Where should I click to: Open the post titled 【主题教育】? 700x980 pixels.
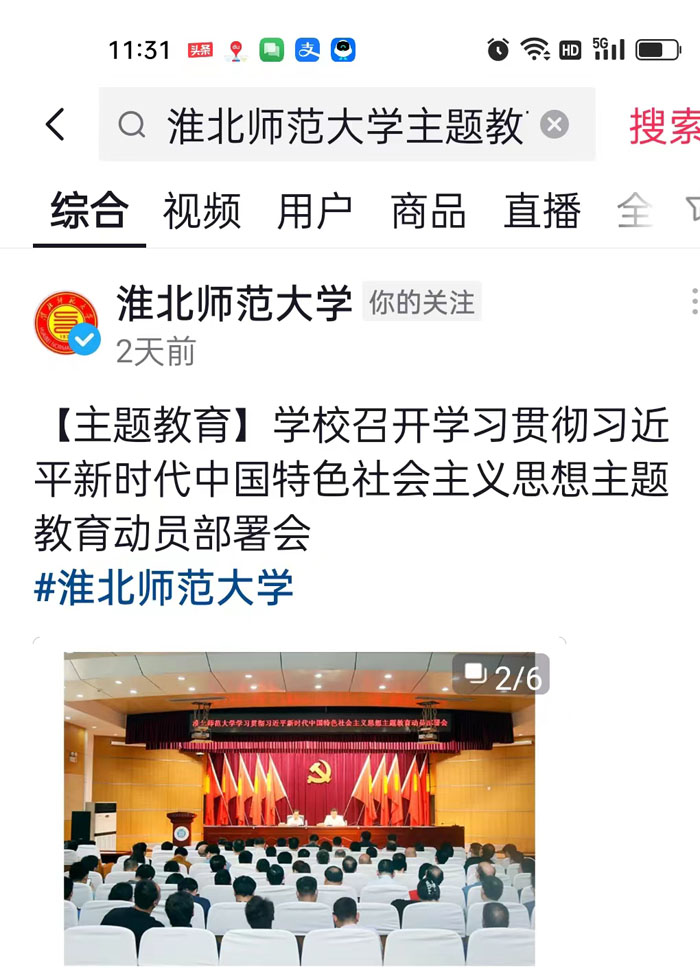pos(350,480)
